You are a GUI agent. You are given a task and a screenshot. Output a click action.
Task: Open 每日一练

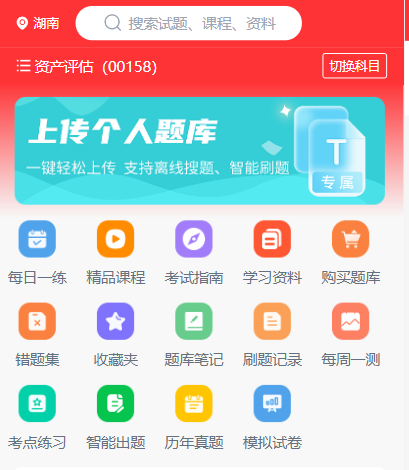pyautogui.click(x=37, y=253)
